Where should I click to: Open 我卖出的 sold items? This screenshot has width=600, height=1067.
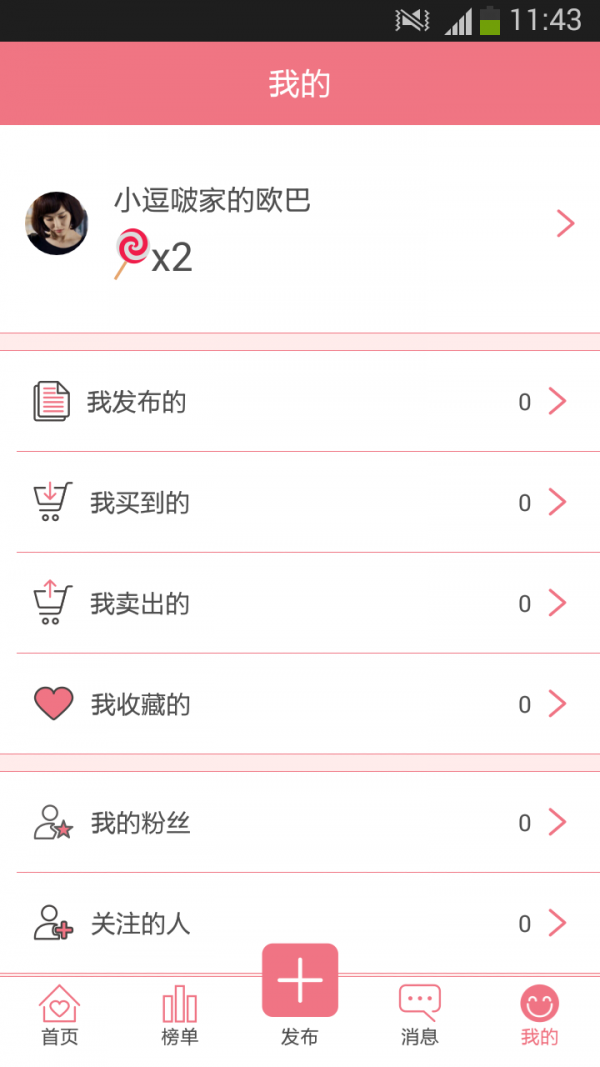[300, 604]
